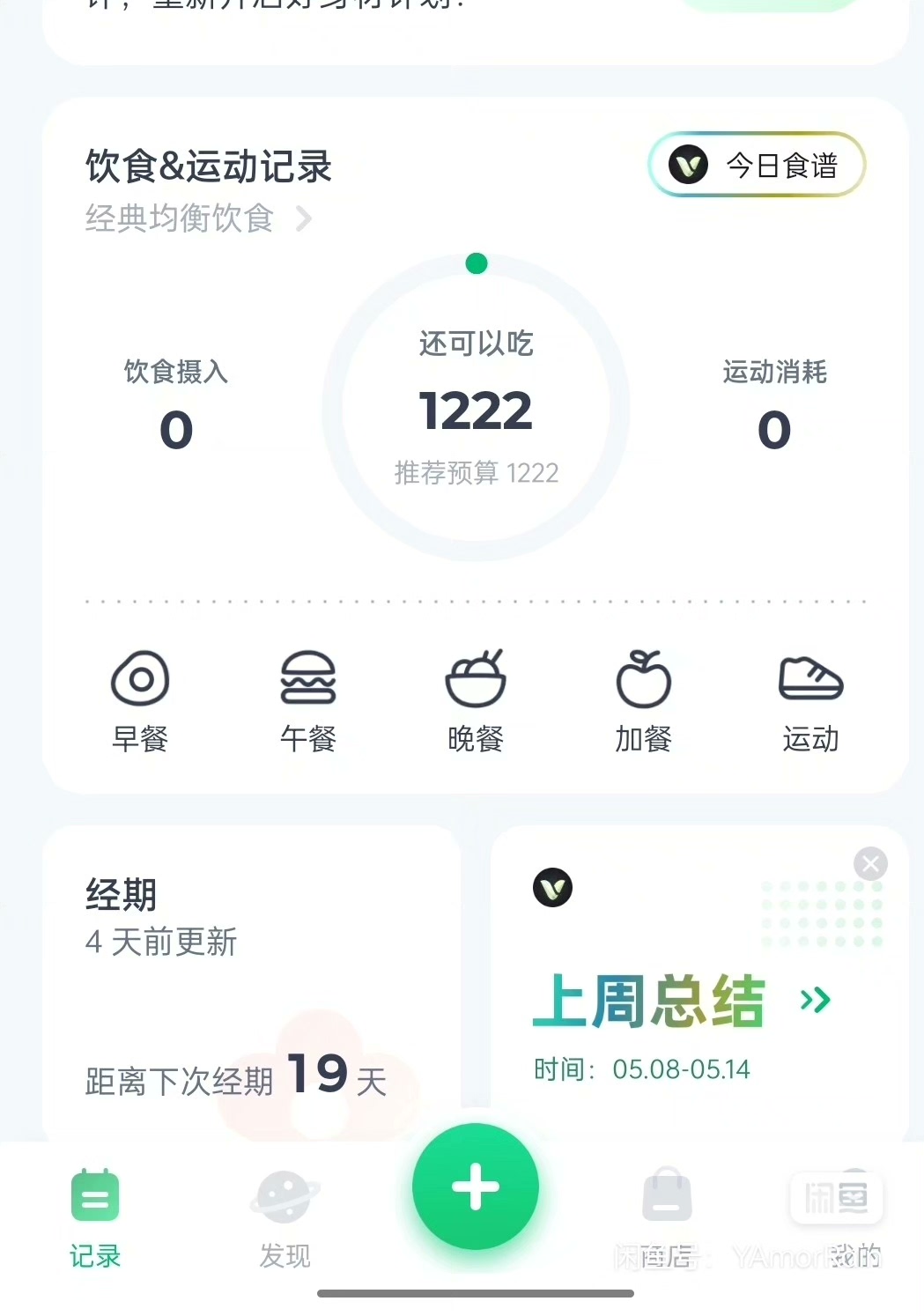
Task: Tap the green plus add button
Action: click(x=476, y=1187)
